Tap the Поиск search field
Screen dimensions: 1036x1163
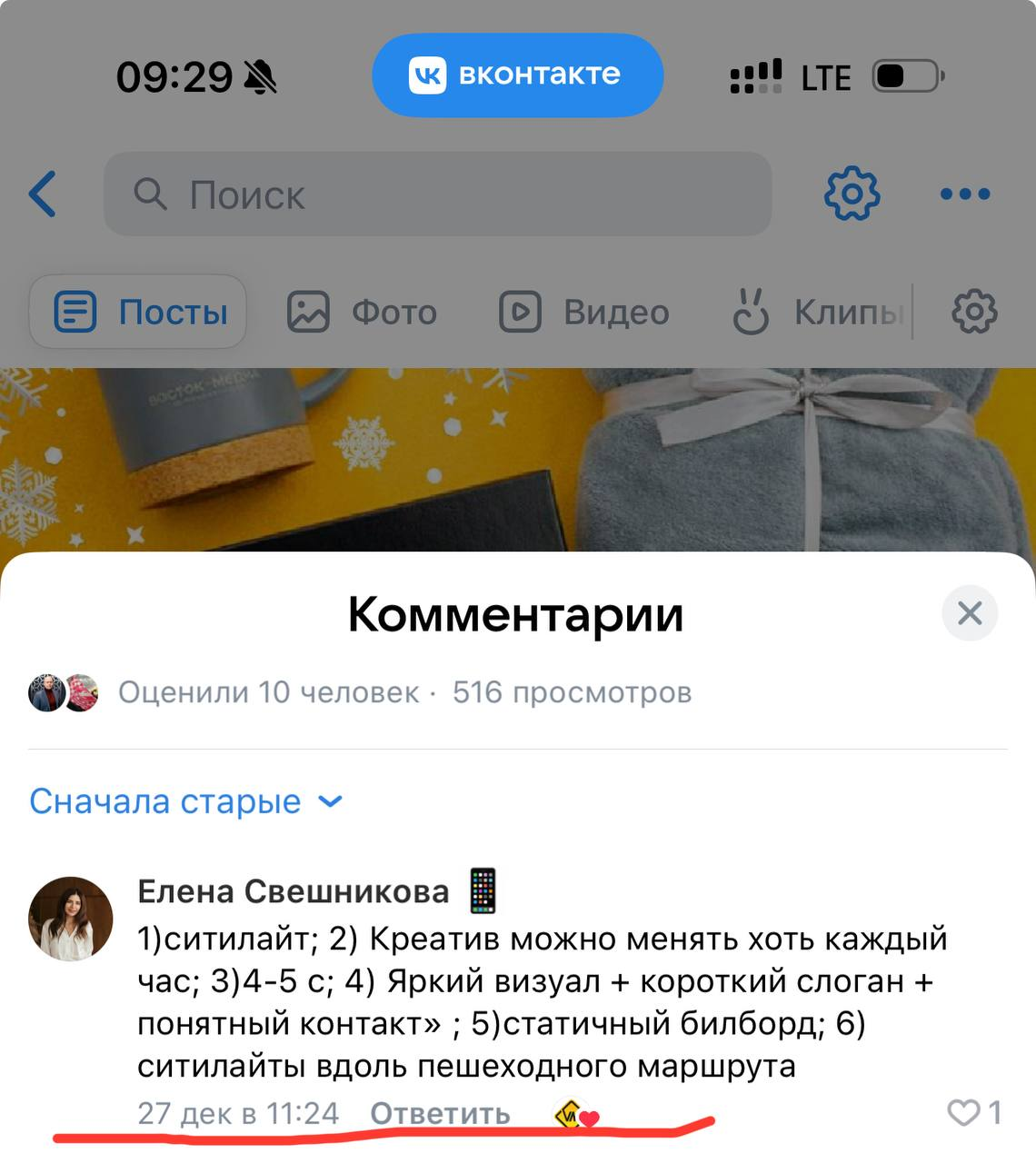coord(437,194)
